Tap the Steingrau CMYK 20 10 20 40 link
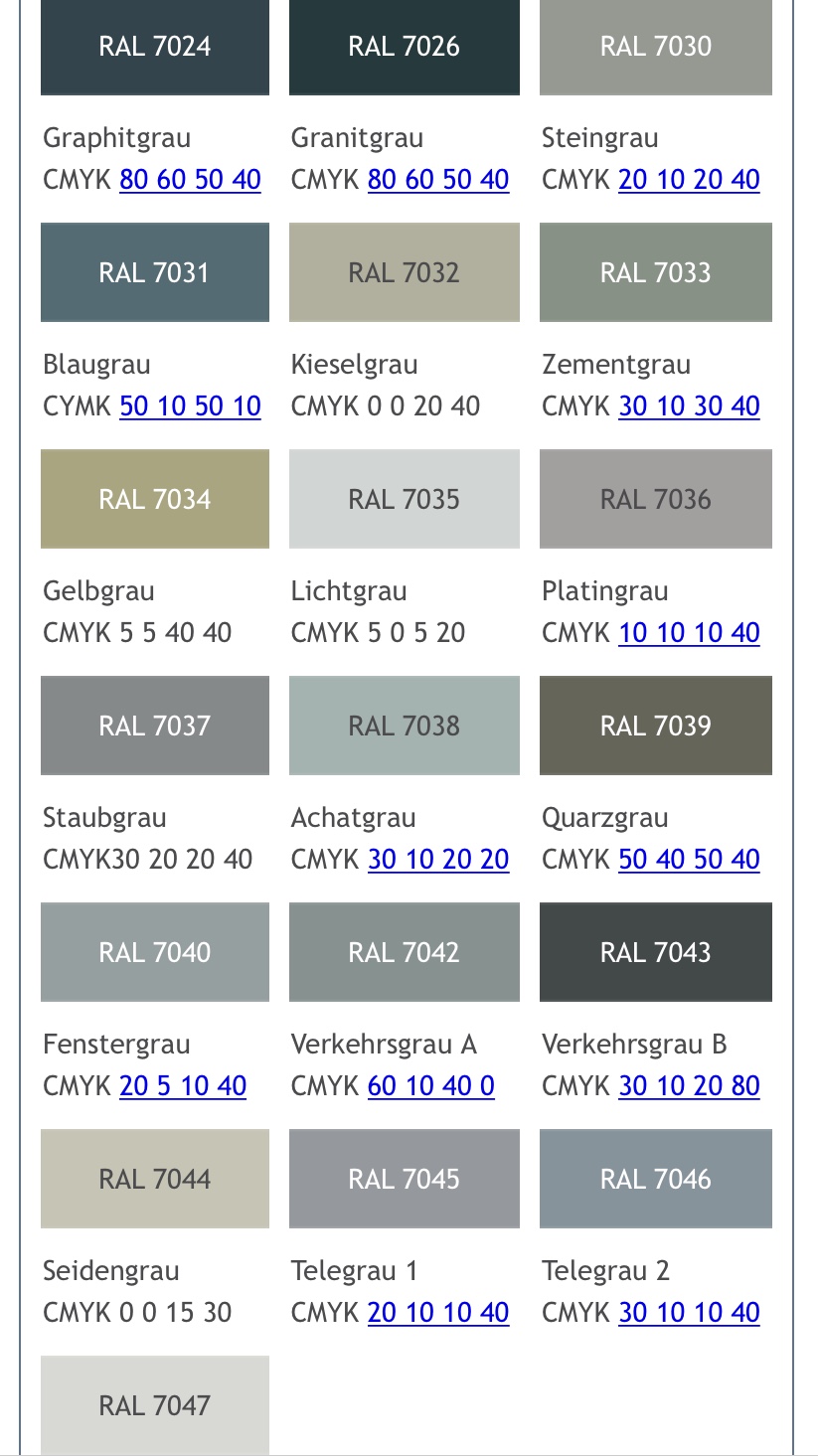 point(689,180)
